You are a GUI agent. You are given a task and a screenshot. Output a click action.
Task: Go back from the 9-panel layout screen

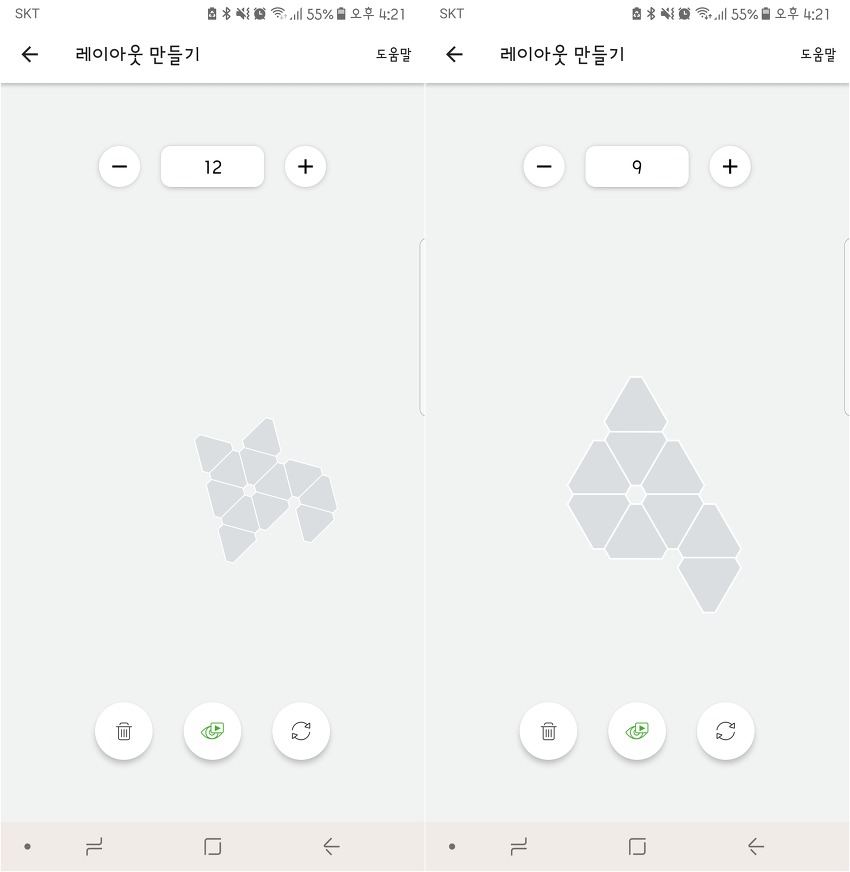[x=455, y=55]
